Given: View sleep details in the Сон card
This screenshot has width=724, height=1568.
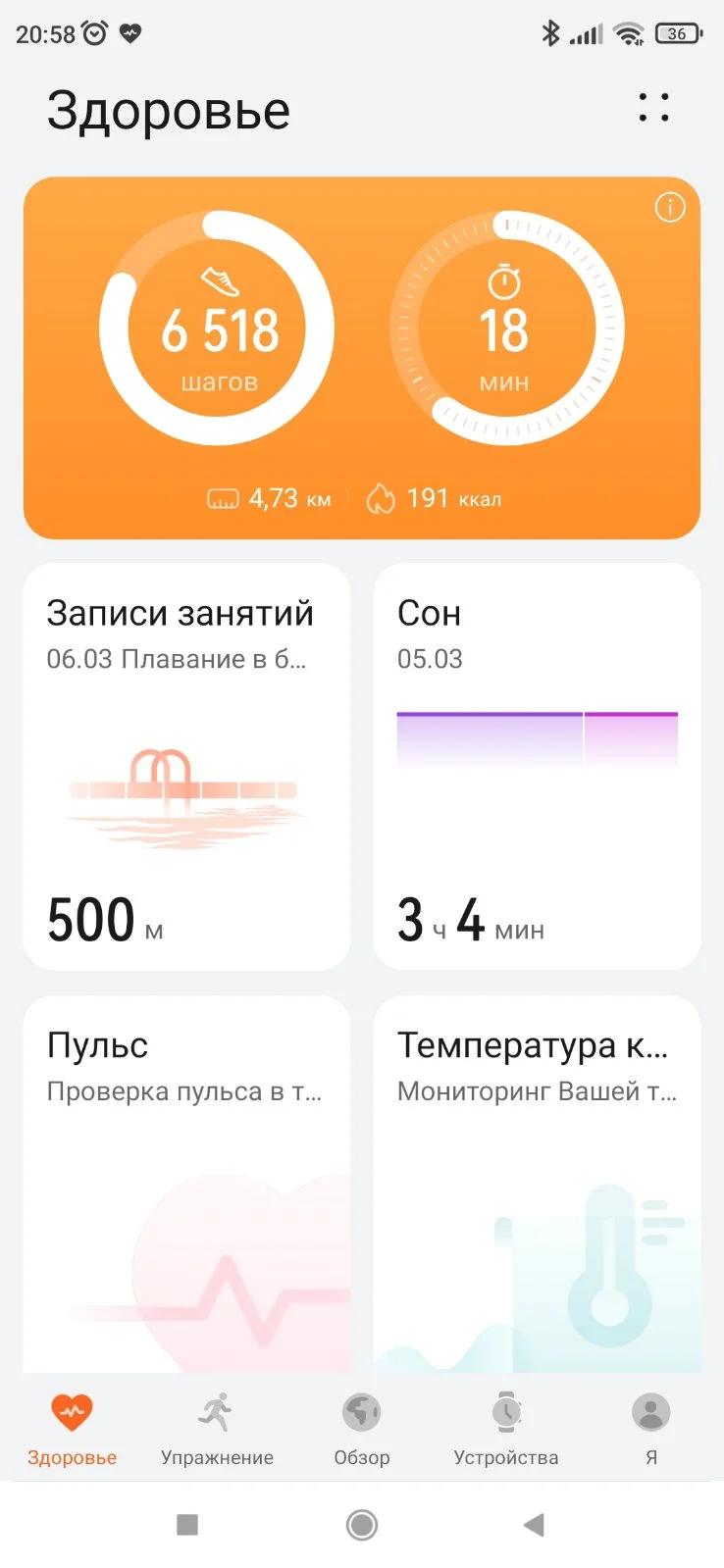Looking at the screenshot, I should [x=537, y=766].
